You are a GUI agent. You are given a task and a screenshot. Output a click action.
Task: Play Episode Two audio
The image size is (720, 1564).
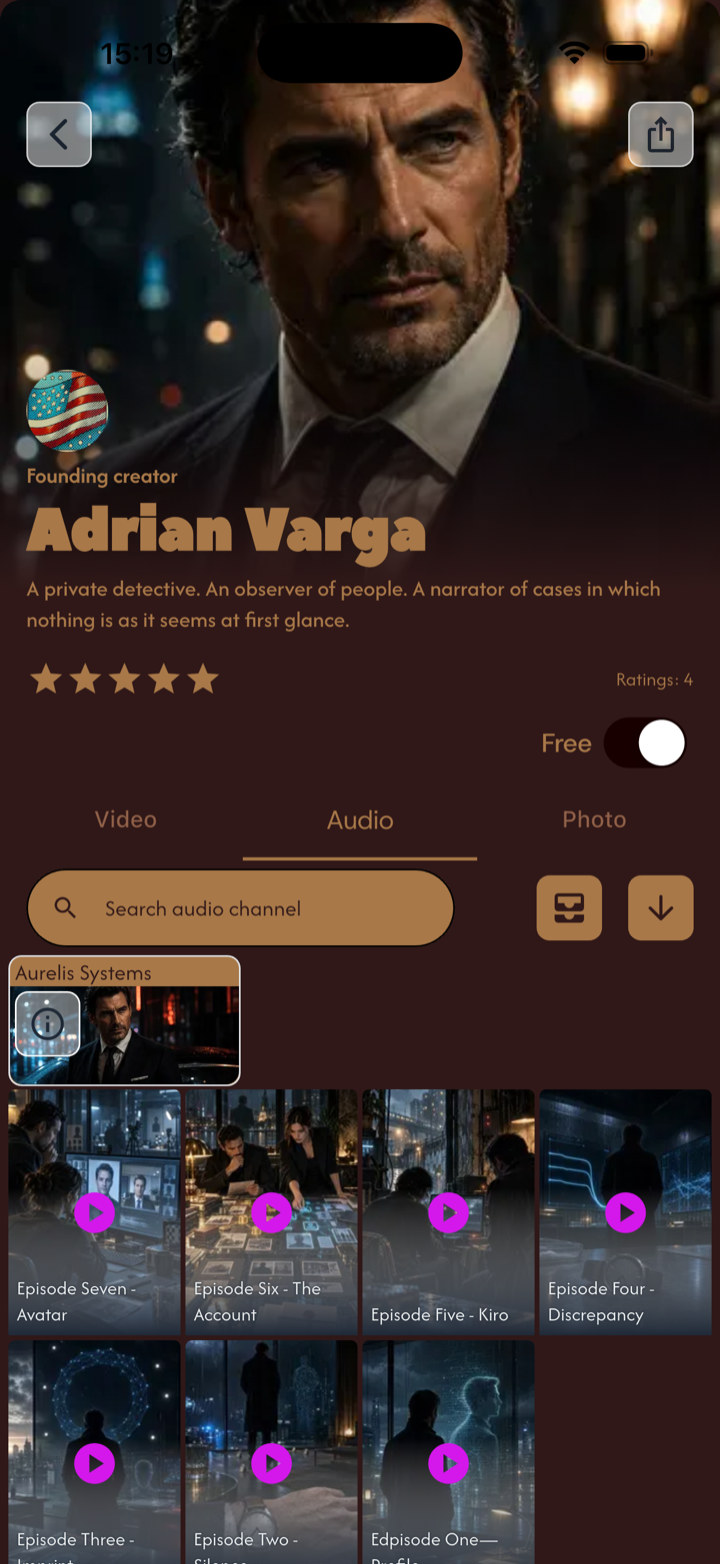(272, 1464)
